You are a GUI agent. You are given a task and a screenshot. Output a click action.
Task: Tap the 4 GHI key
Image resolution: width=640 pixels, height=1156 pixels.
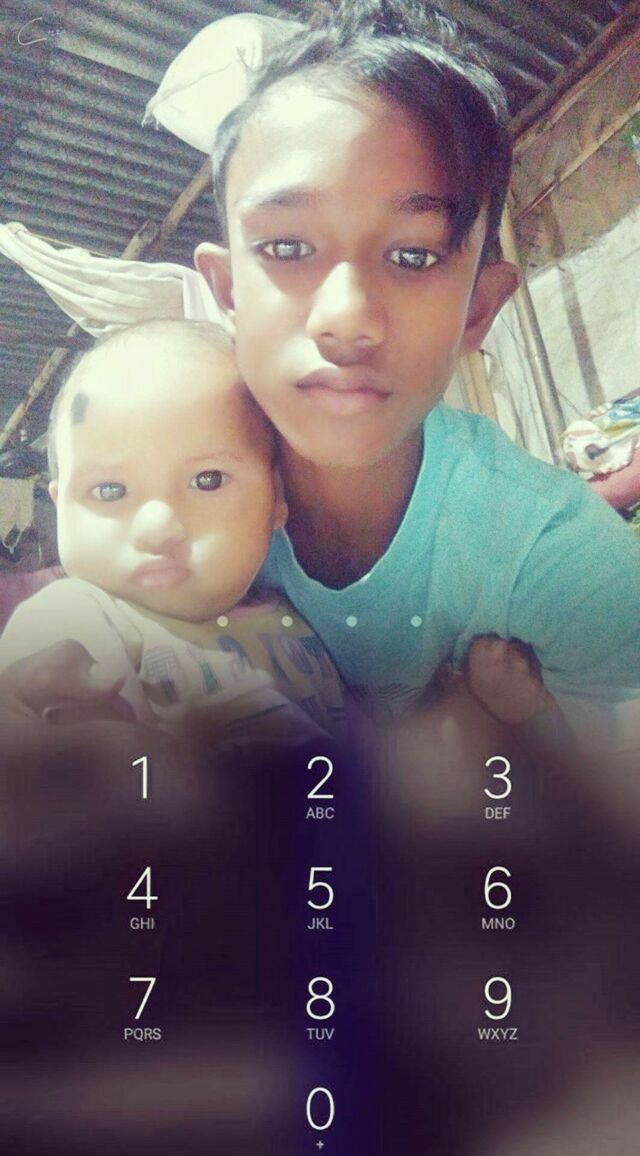pos(142,897)
